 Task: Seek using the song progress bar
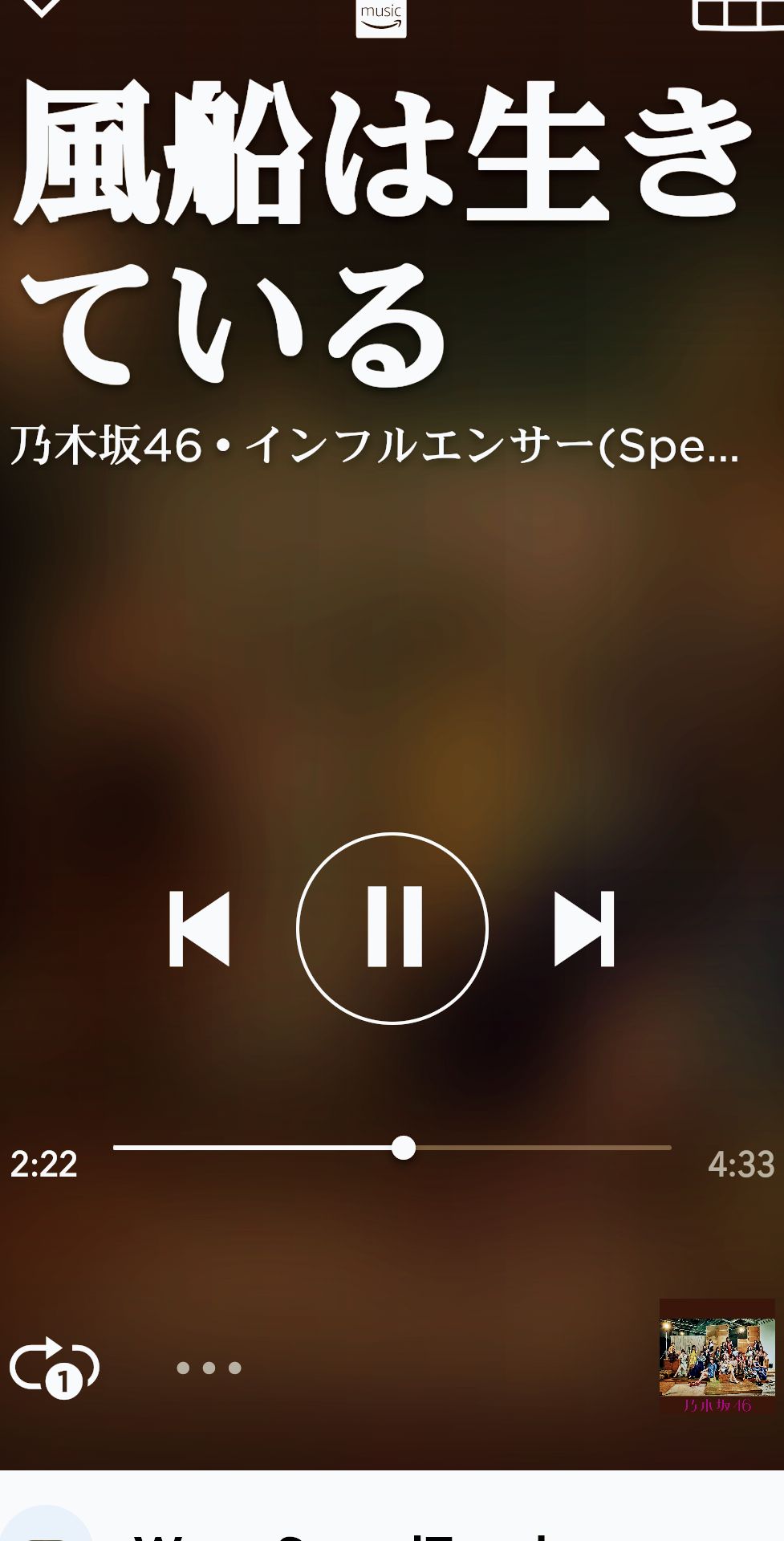click(392, 1148)
